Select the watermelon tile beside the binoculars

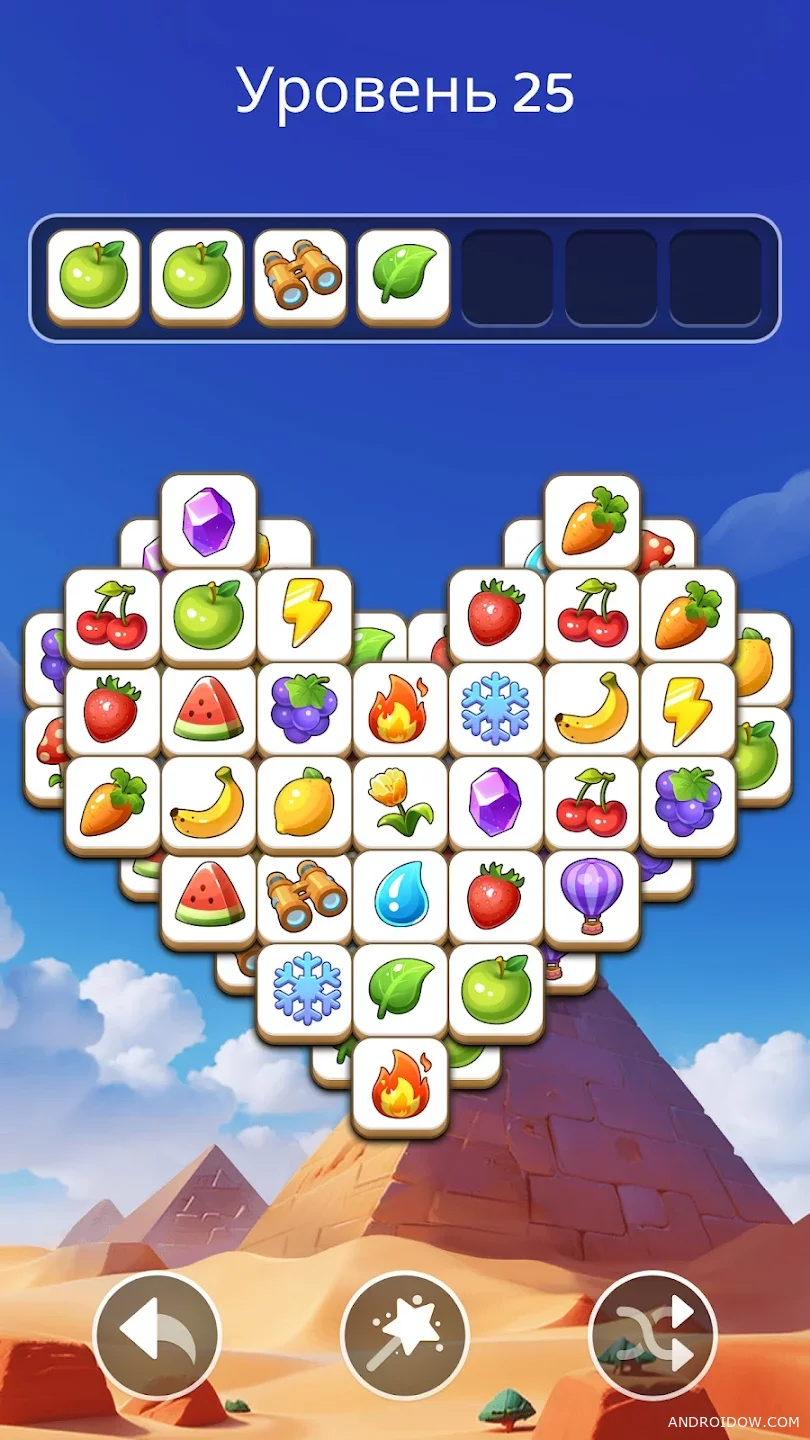[x=209, y=896]
